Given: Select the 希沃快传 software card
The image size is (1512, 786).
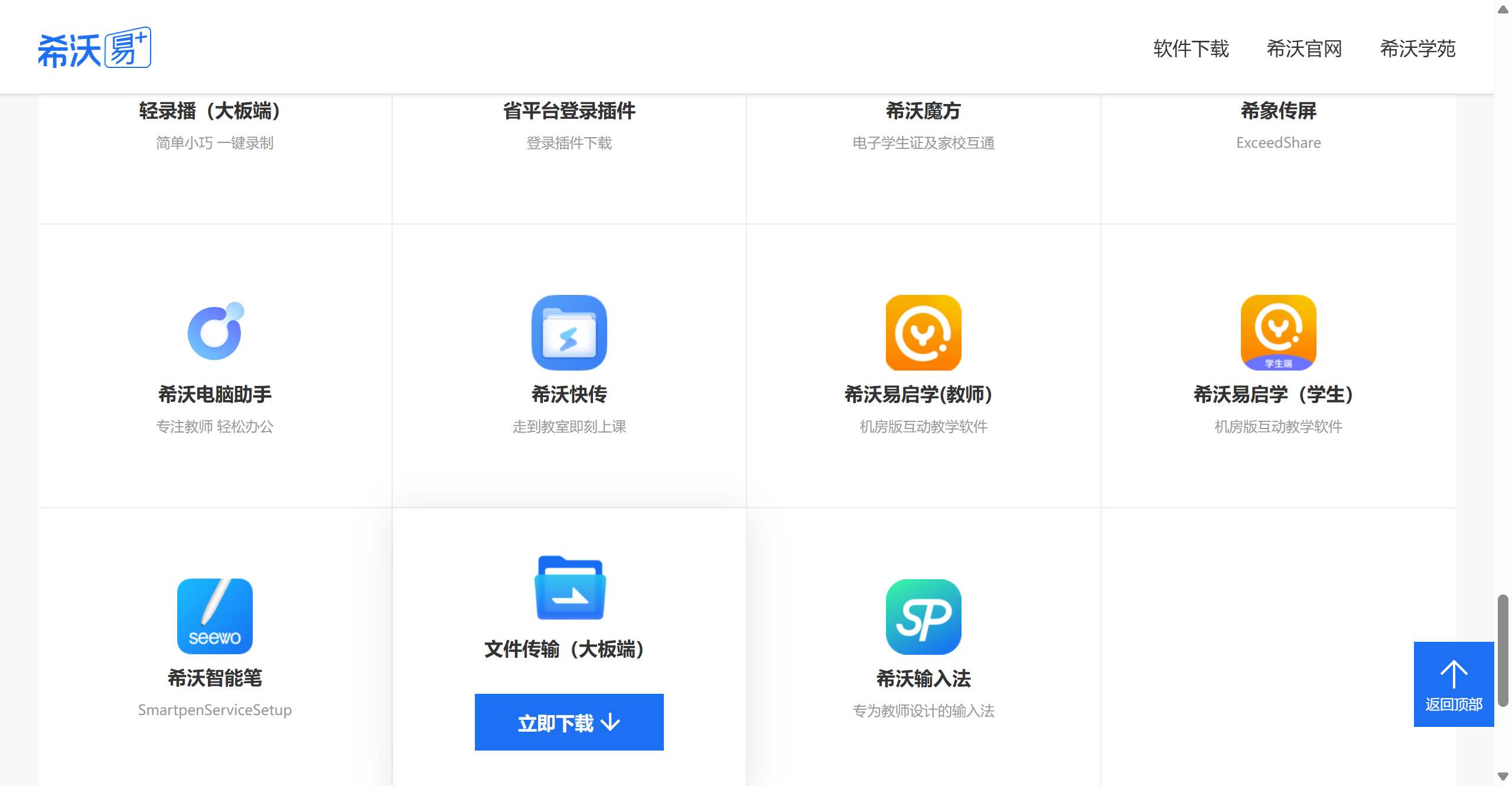Looking at the screenshot, I should point(569,366).
